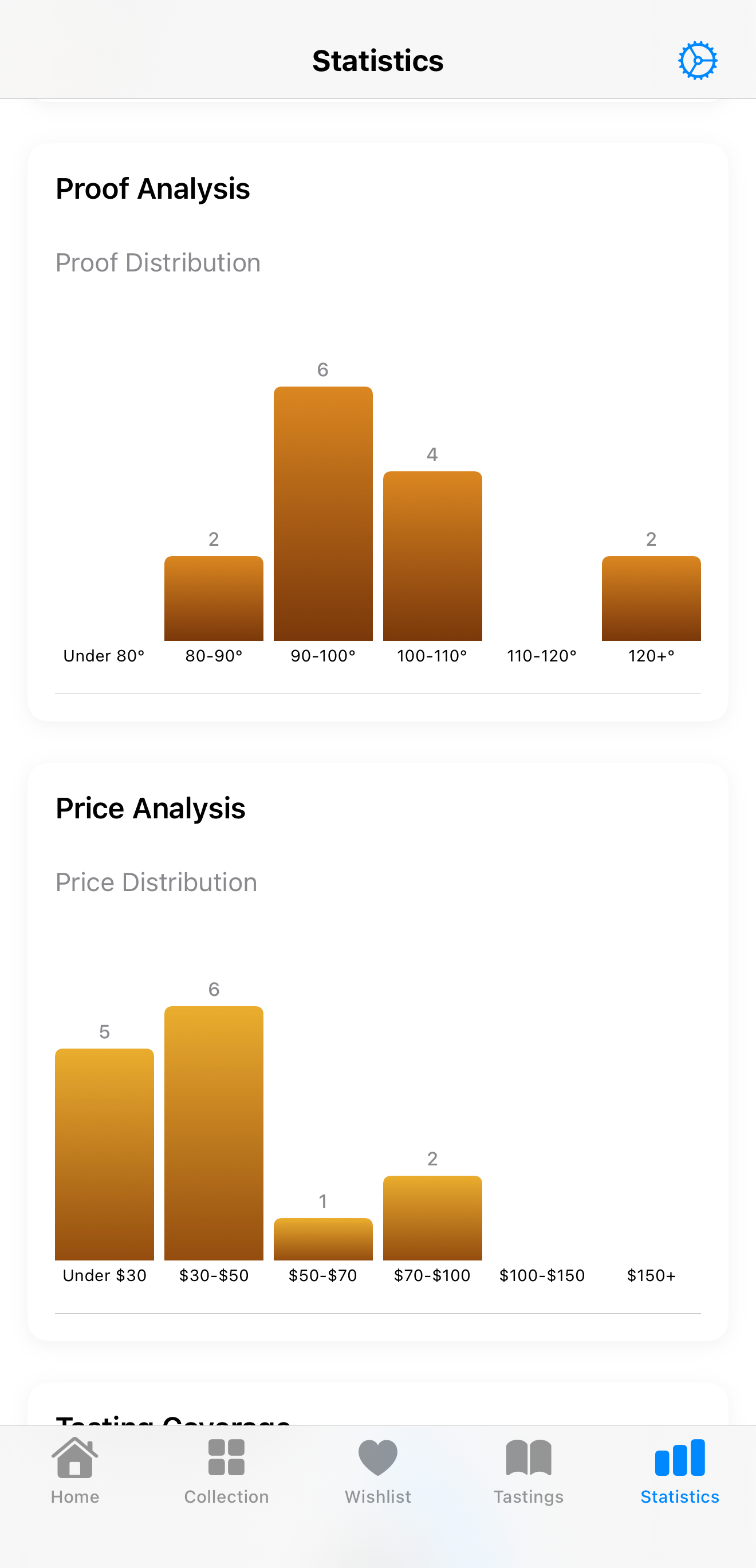Open the Proof Analysis section header
Screen dimensions: 756x1568
[x=153, y=188]
